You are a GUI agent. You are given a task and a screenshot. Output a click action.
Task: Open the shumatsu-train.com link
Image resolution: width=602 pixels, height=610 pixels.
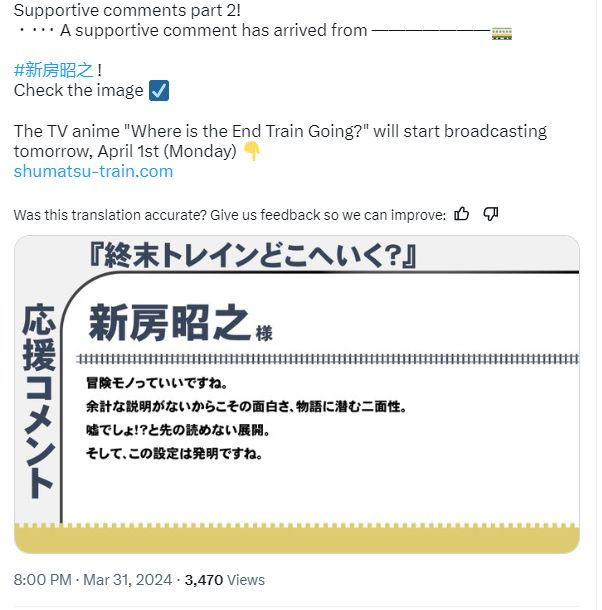tap(93, 171)
